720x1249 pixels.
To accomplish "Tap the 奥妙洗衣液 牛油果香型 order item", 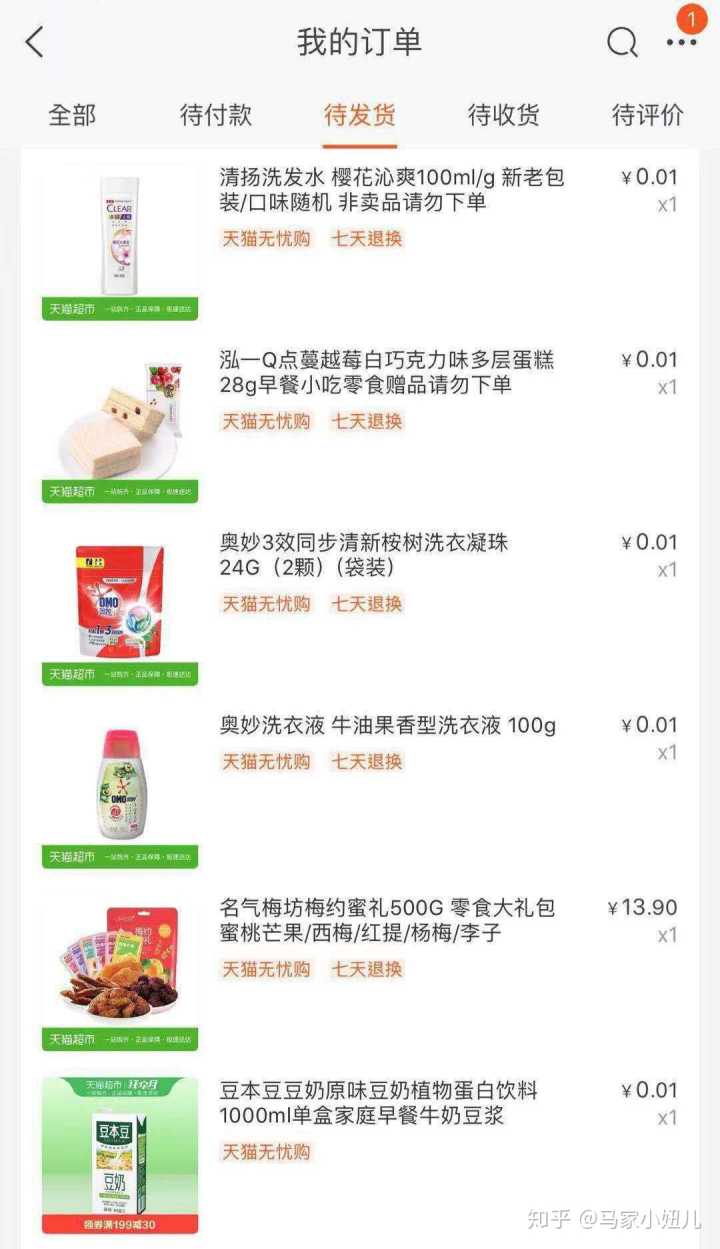I will [388, 726].
